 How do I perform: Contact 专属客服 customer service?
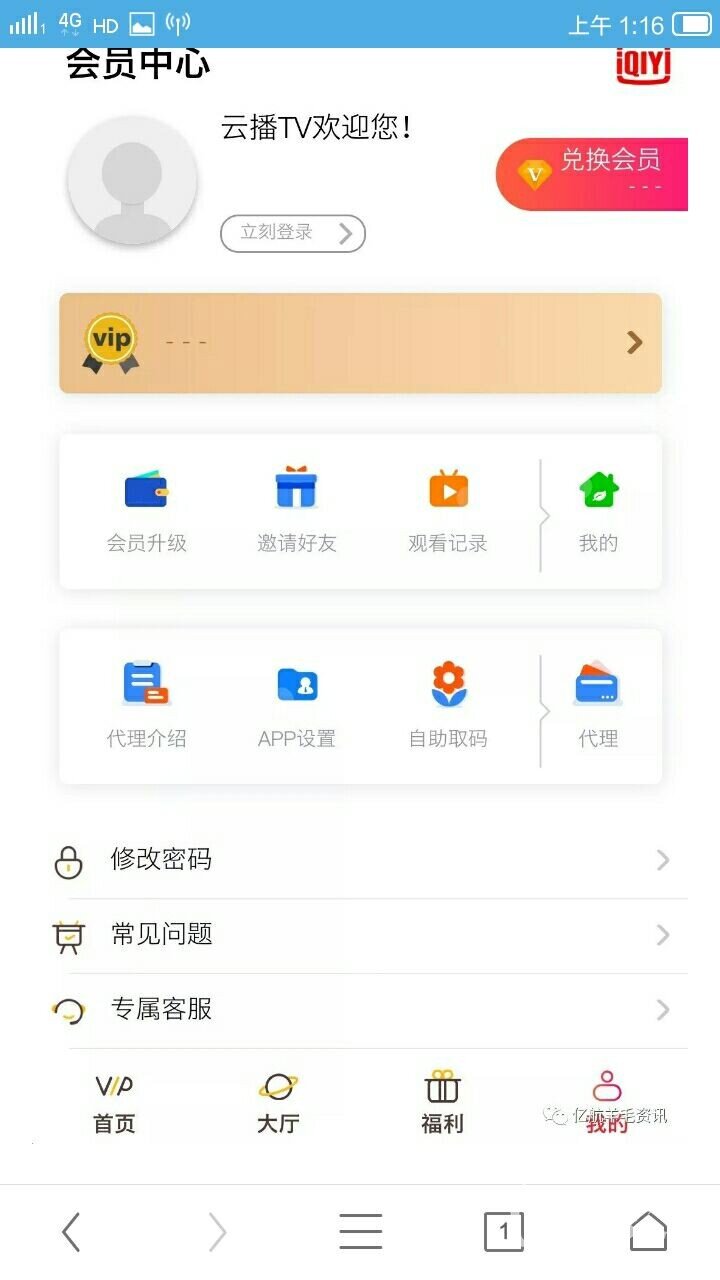click(x=360, y=1010)
